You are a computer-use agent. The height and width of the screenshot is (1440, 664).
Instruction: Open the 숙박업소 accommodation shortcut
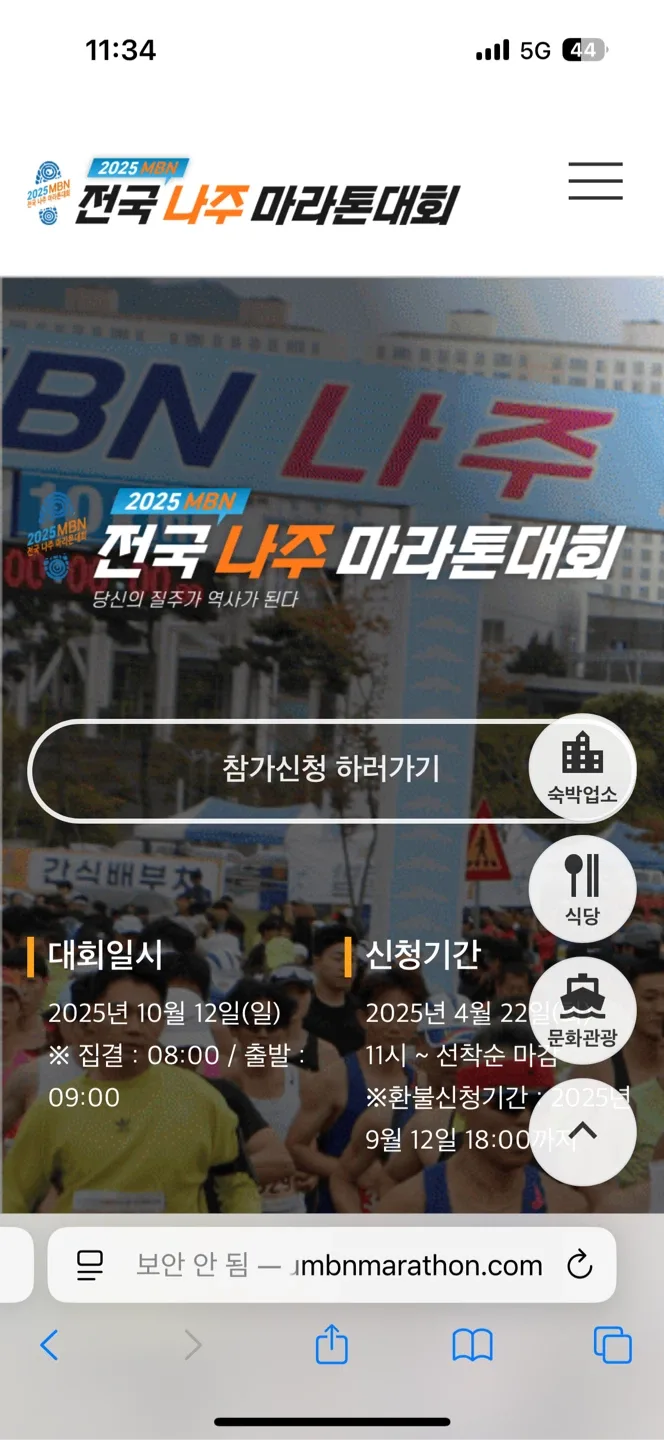tap(582, 768)
